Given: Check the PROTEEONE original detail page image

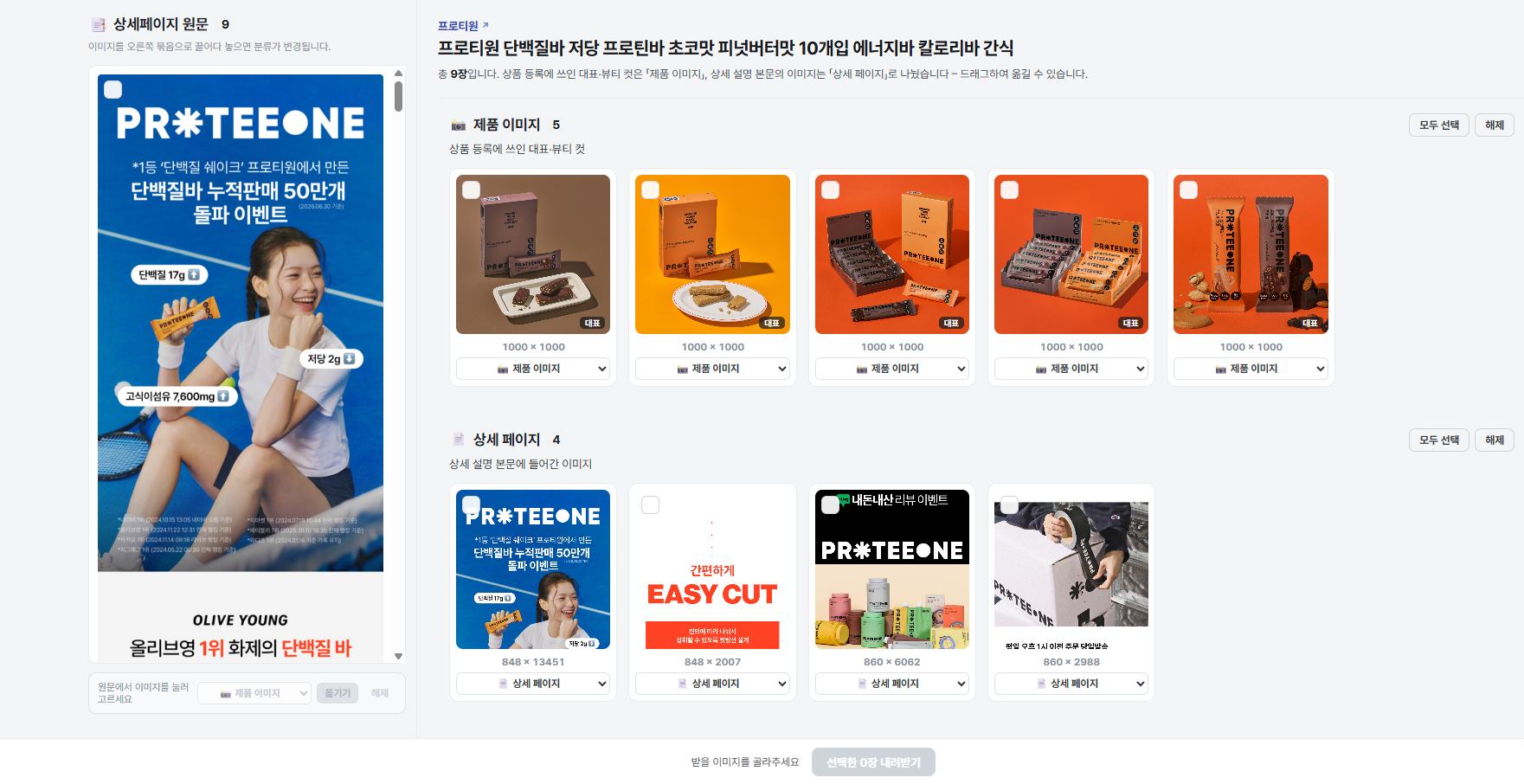Looking at the screenshot, I should (x=113, y=90).
